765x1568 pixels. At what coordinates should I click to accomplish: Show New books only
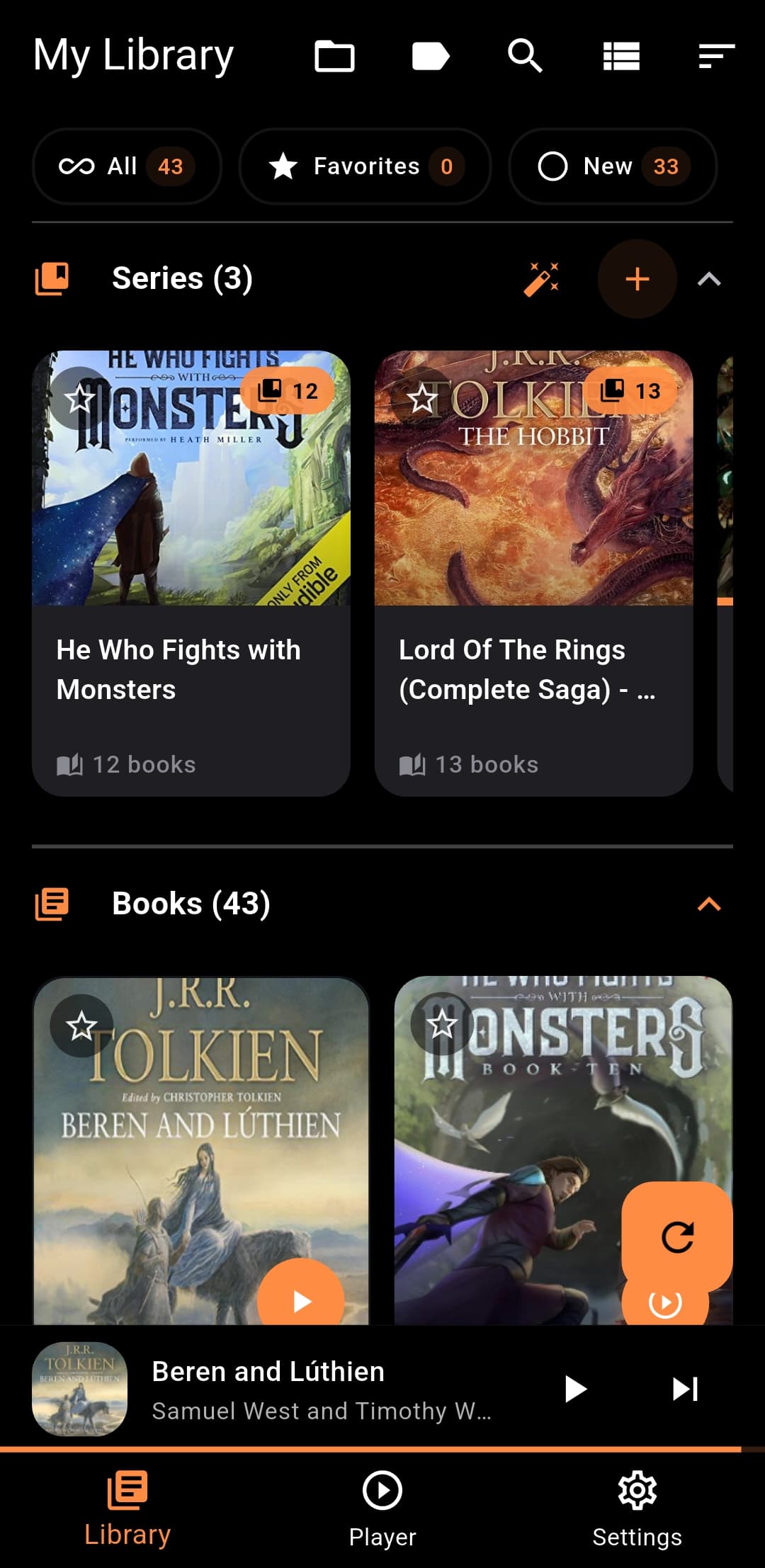(613, 166)
